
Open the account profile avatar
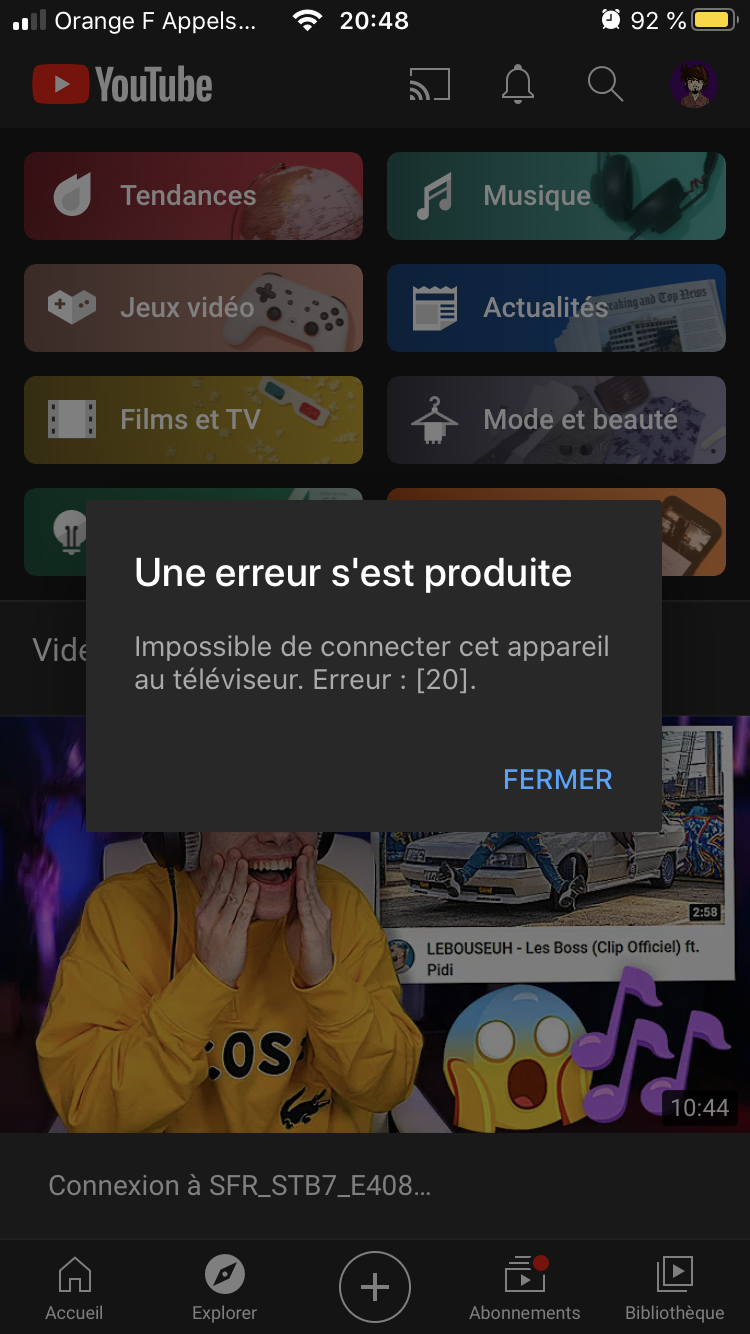click(x=693, y=85)
